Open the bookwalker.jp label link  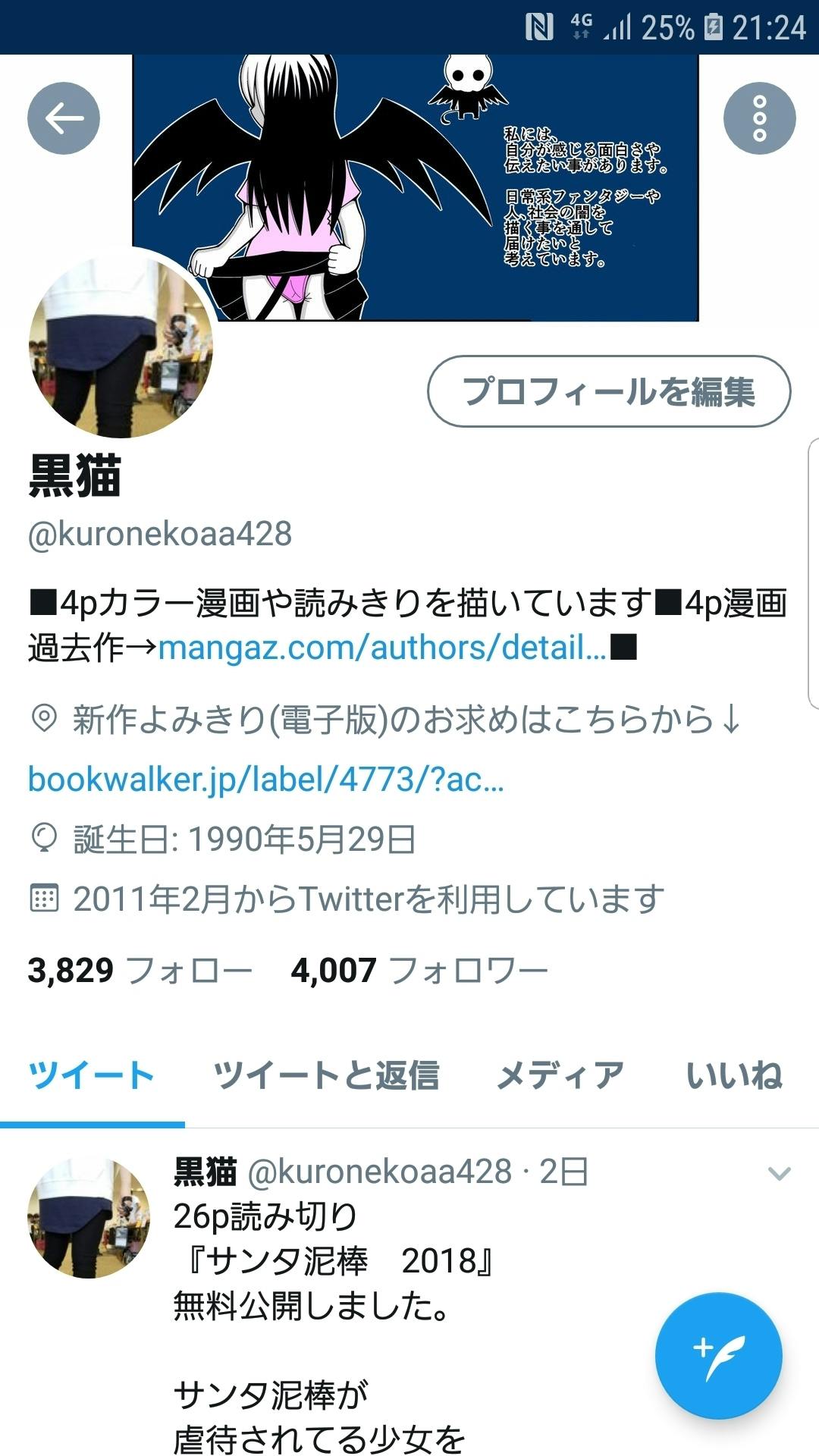coord(266,780)
